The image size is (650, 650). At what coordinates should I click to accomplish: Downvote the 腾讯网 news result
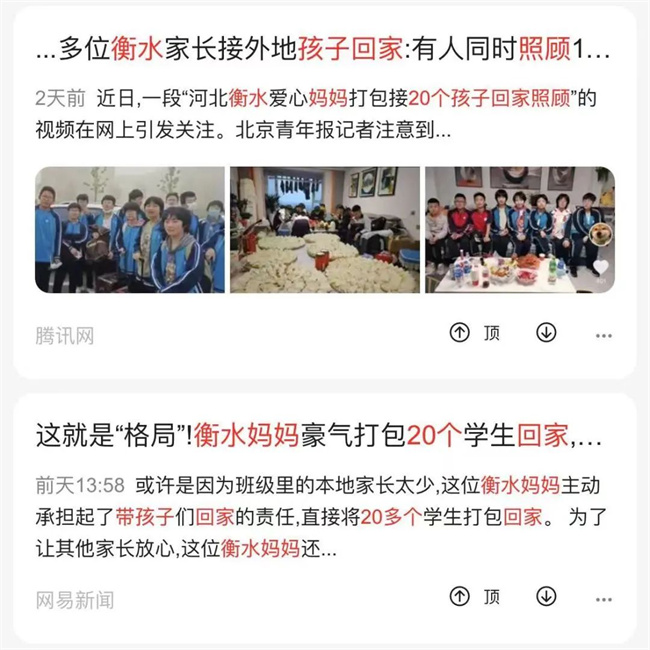click(546, 333)
